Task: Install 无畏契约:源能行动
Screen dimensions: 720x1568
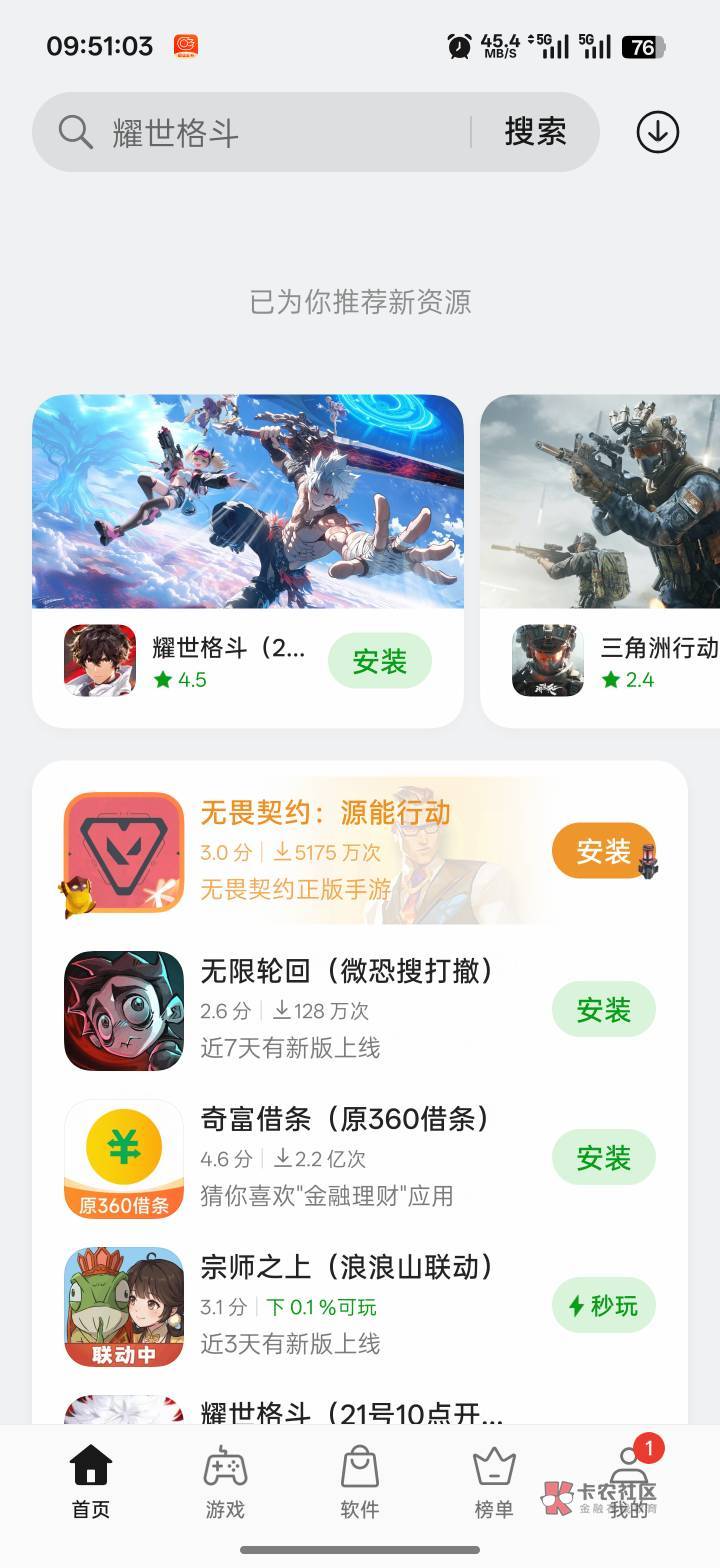Action: (x=604, y=851)
